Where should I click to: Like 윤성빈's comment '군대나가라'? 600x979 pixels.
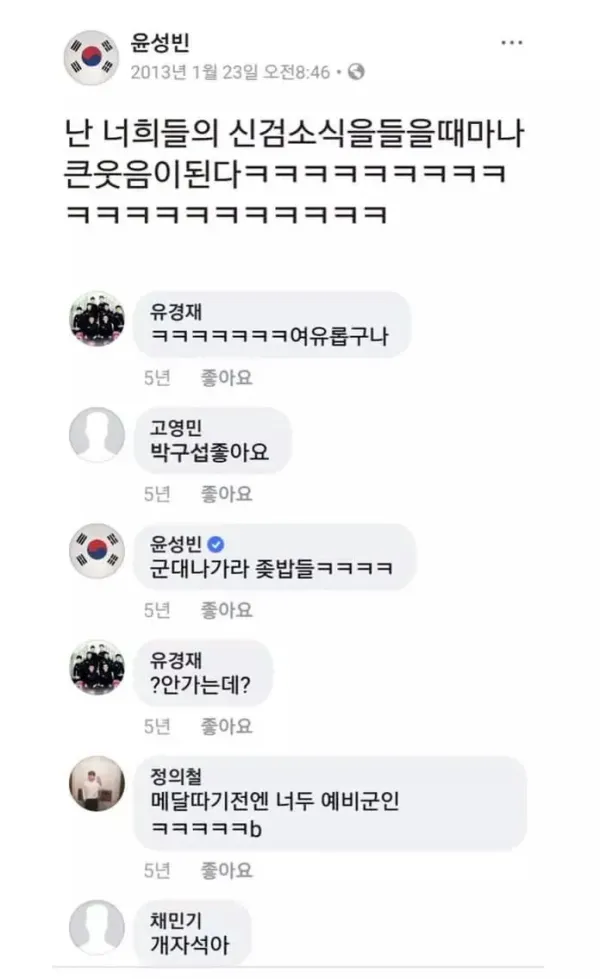[x=227, y=610]
